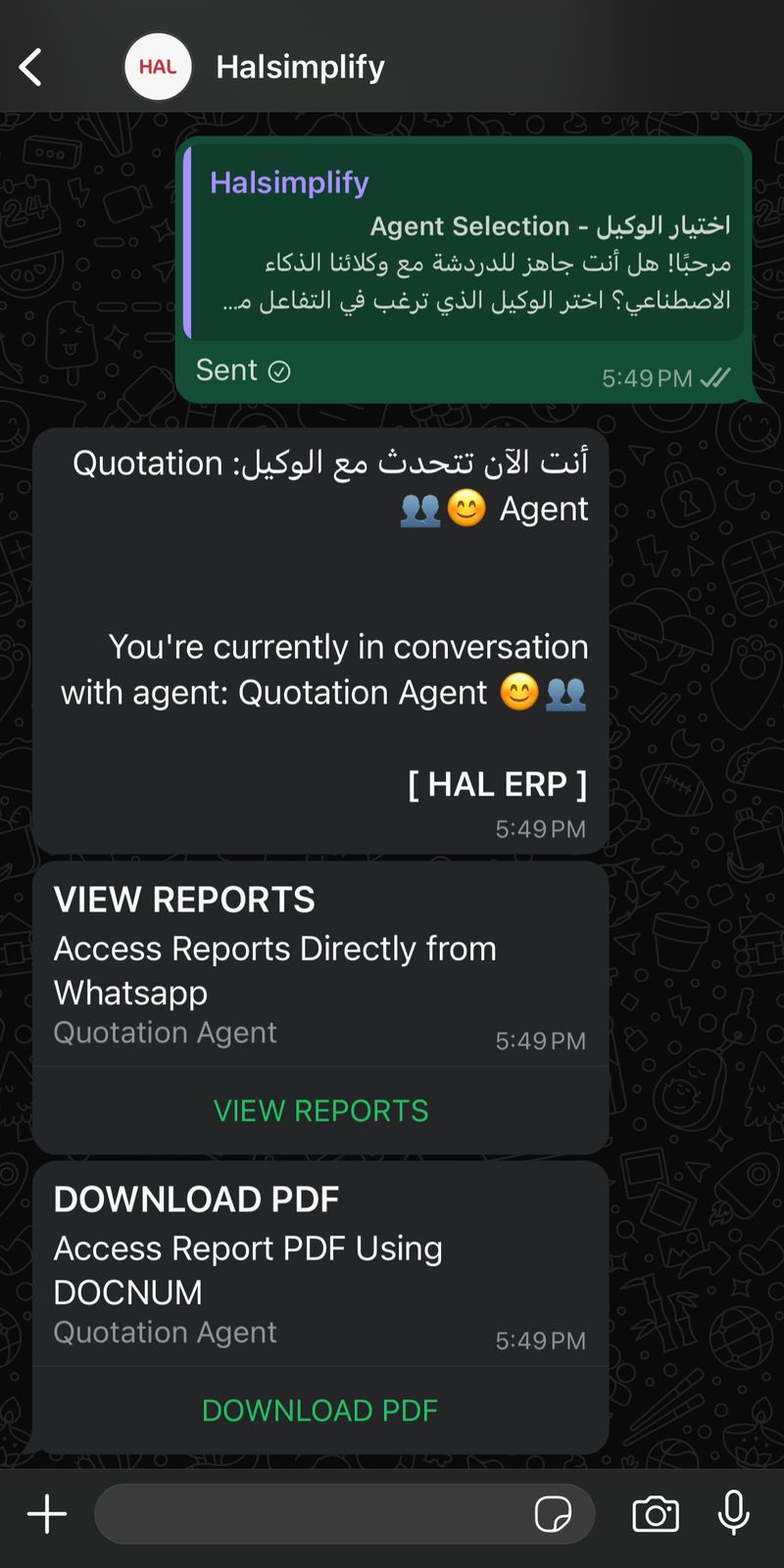The width and height of the screenshot is (784, 1568).
Task: Tap the VIEW REPORTS button
Action: [x=320, y=1110]
